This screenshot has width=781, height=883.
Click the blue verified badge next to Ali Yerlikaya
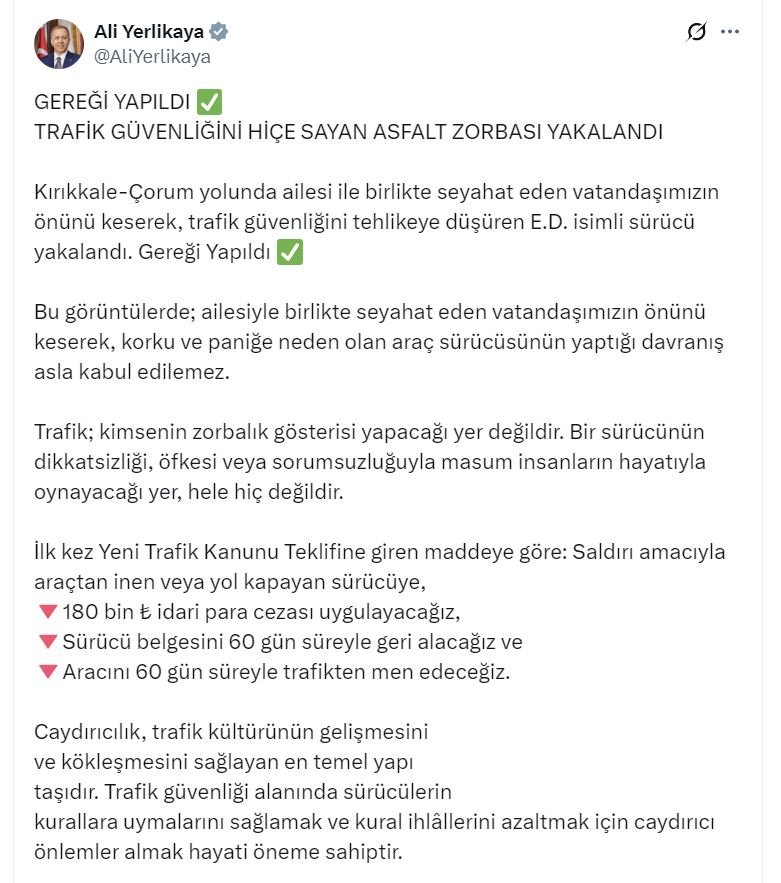click(x=221, y=31)
